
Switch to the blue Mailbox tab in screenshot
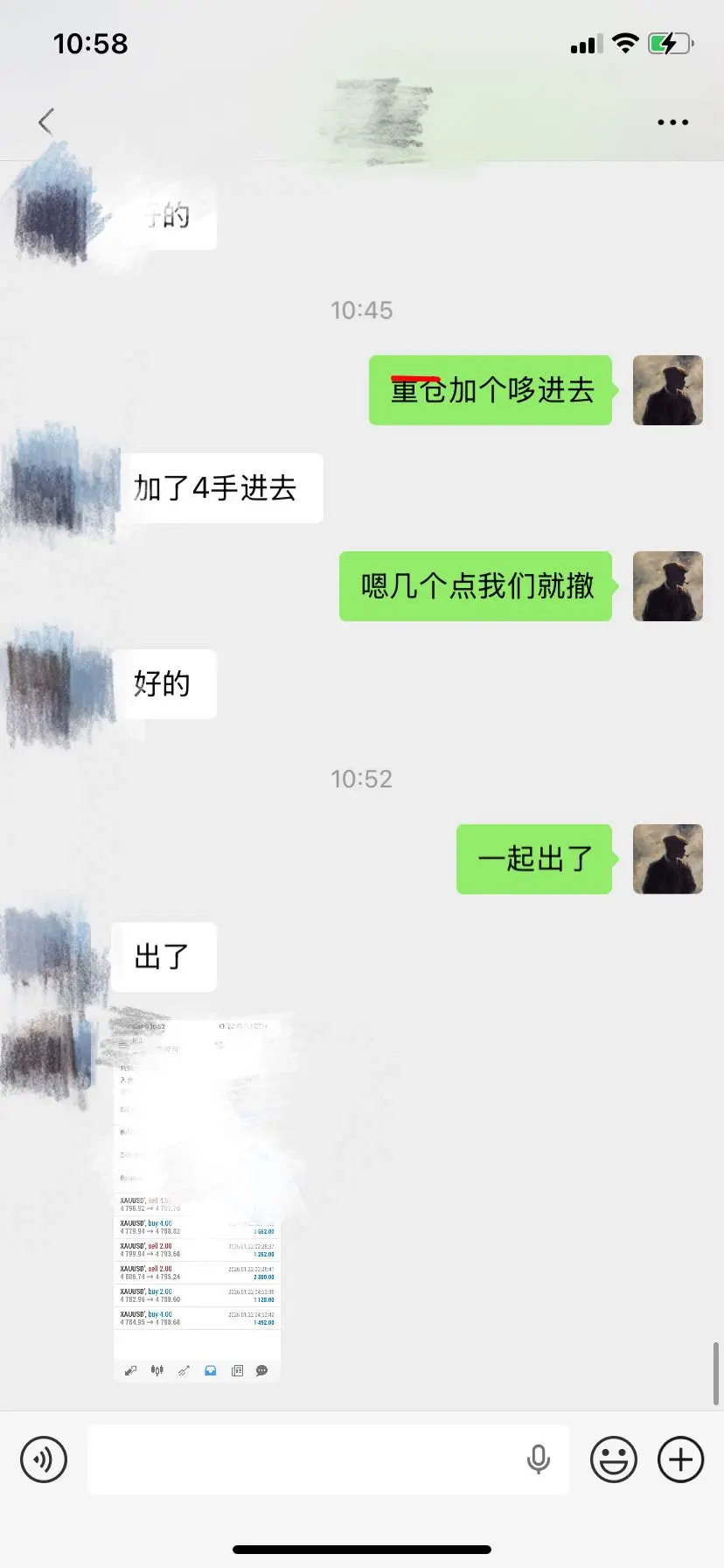click(210, 1369)
